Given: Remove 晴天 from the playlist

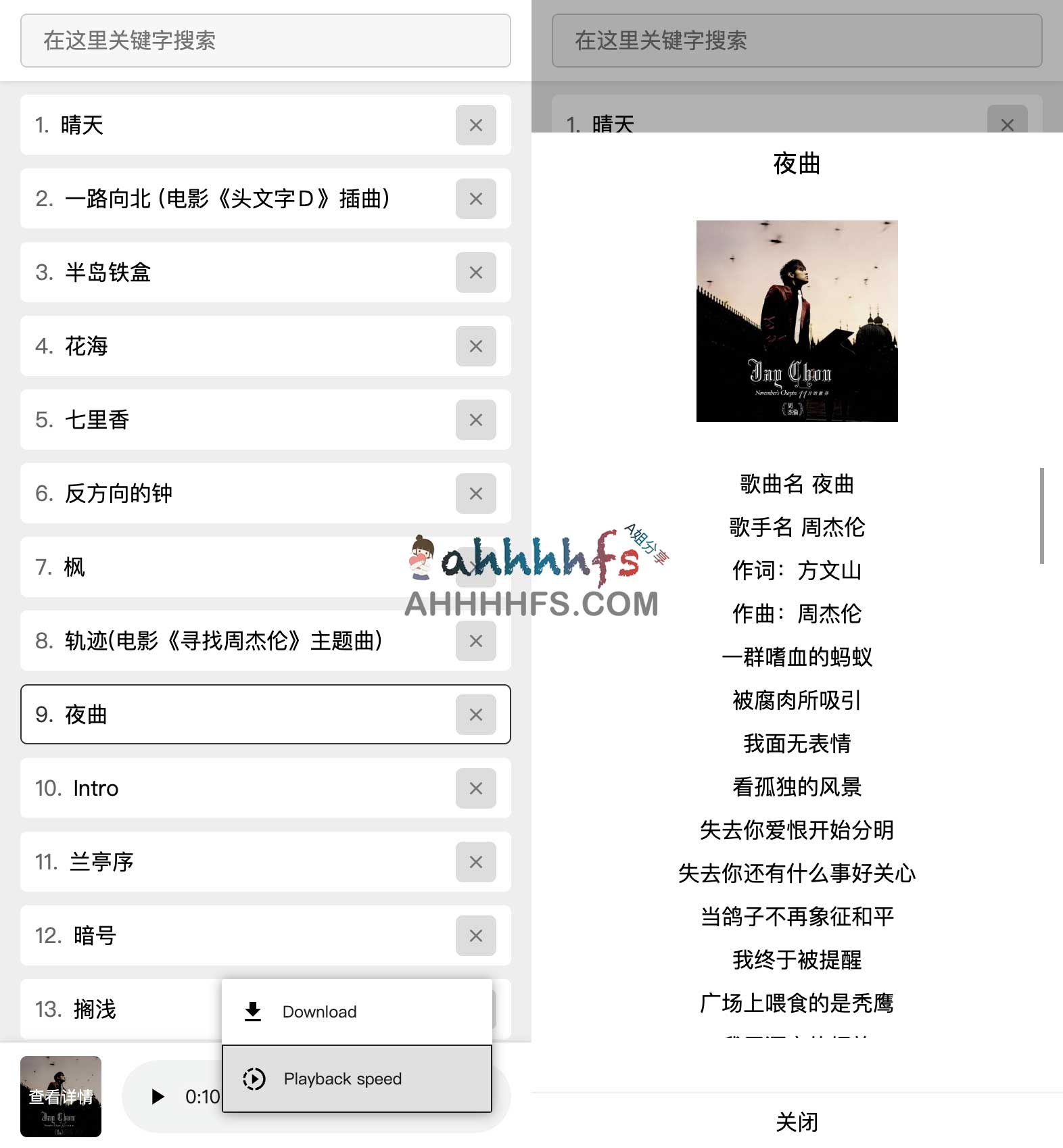Looking at the screenshot, I should 475,125.
